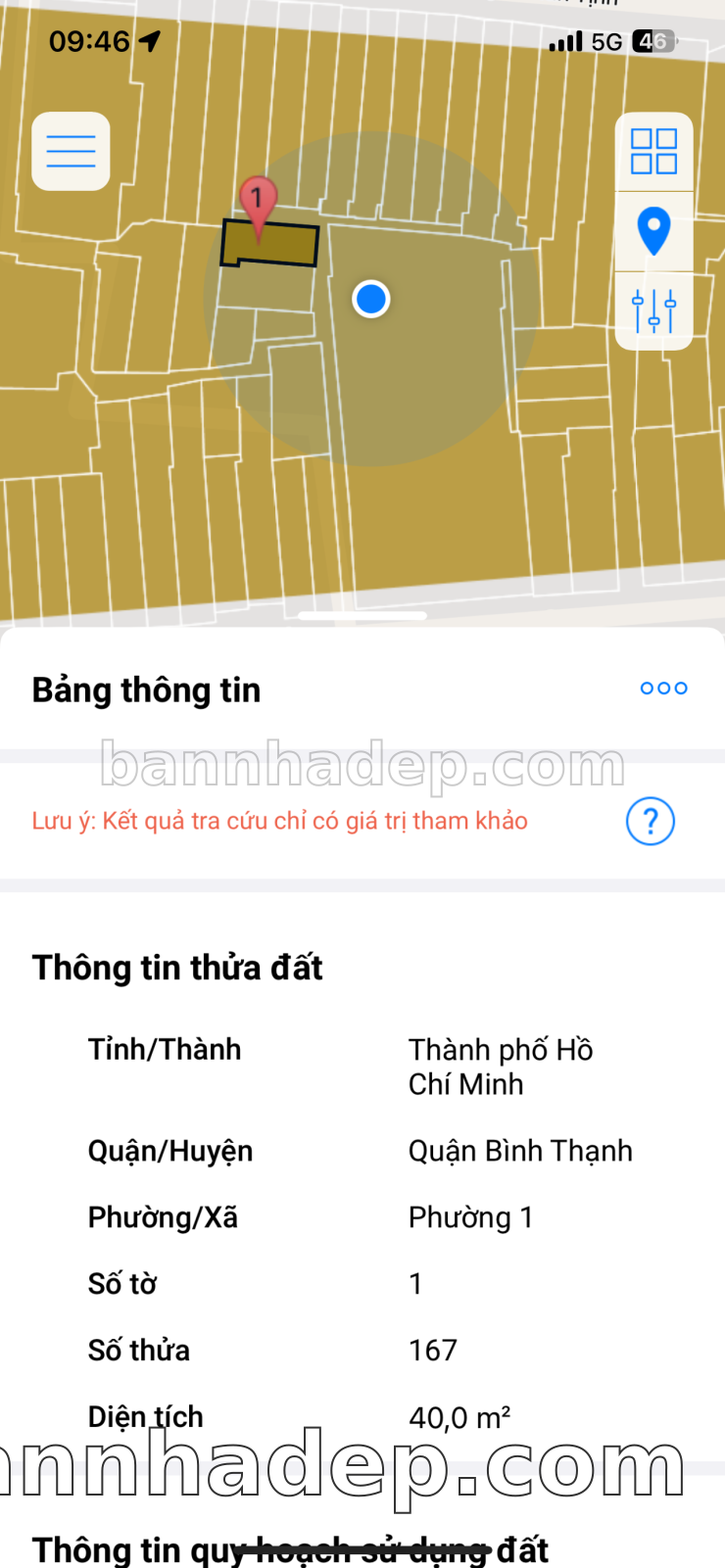Image resolution: width=725 pixels, height=1568 pixels.
Task: Open the map layers grid button
Action: tap(653, 152)
